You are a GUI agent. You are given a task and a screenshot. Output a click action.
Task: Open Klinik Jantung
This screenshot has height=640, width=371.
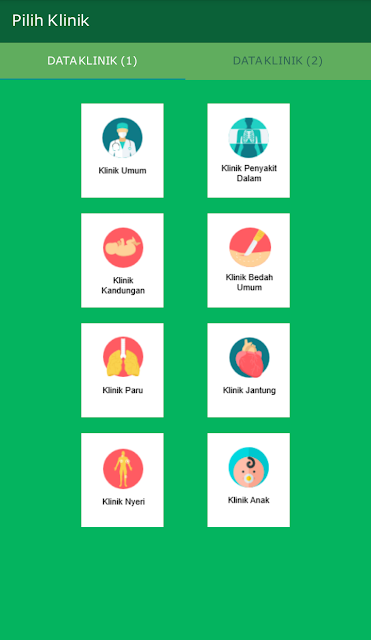pyautogui.click(x=249, y=370)
